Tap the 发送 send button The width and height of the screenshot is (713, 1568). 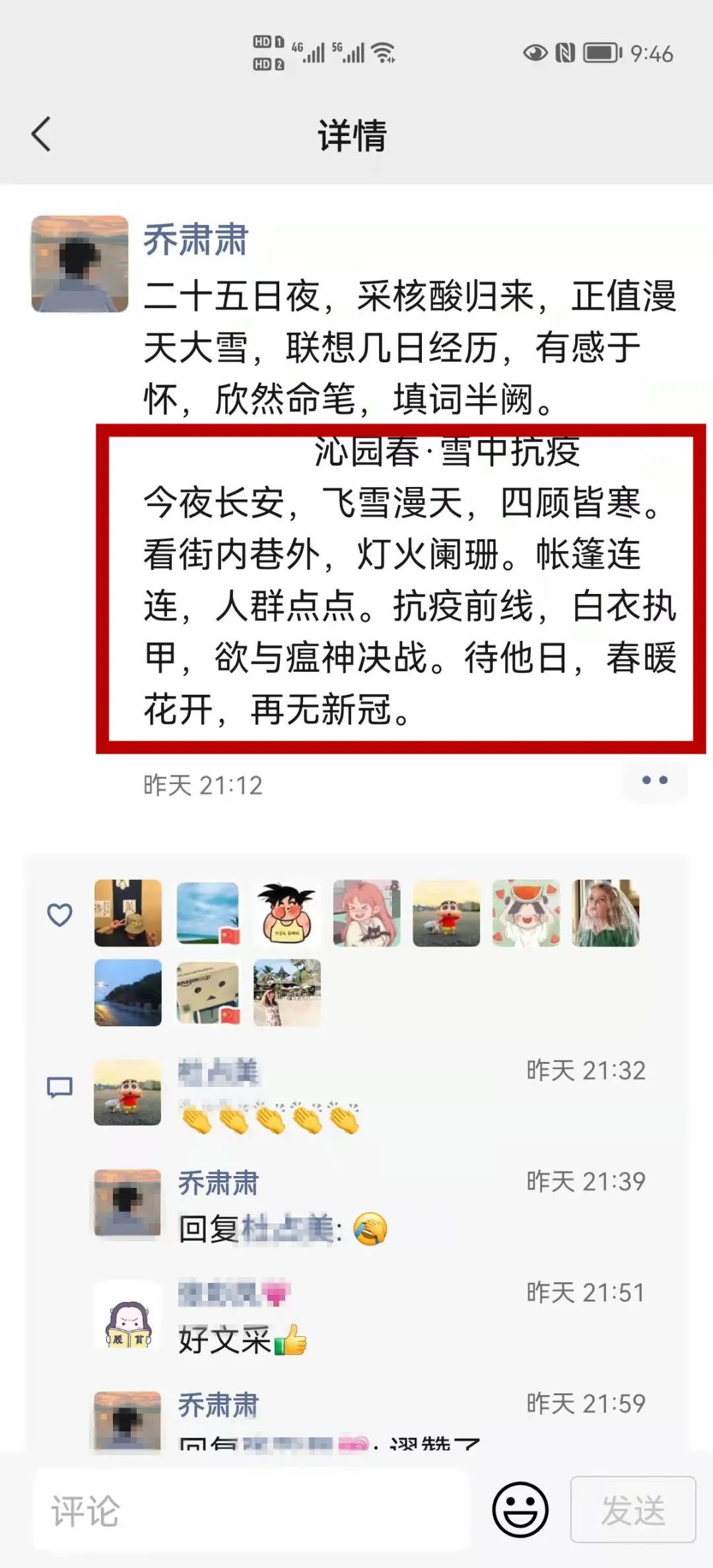632,1510
